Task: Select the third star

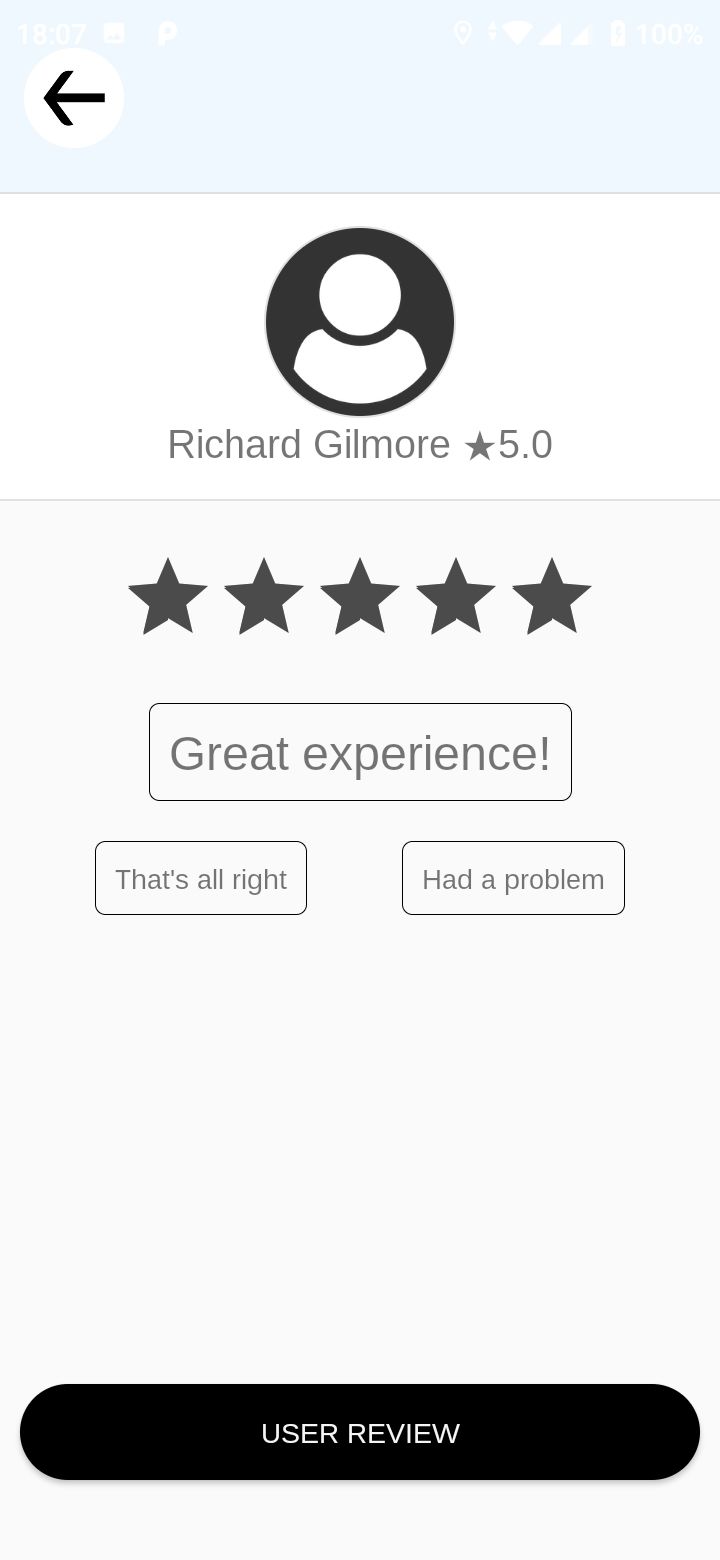Action: pyautogui.click(x=360, y=597)
